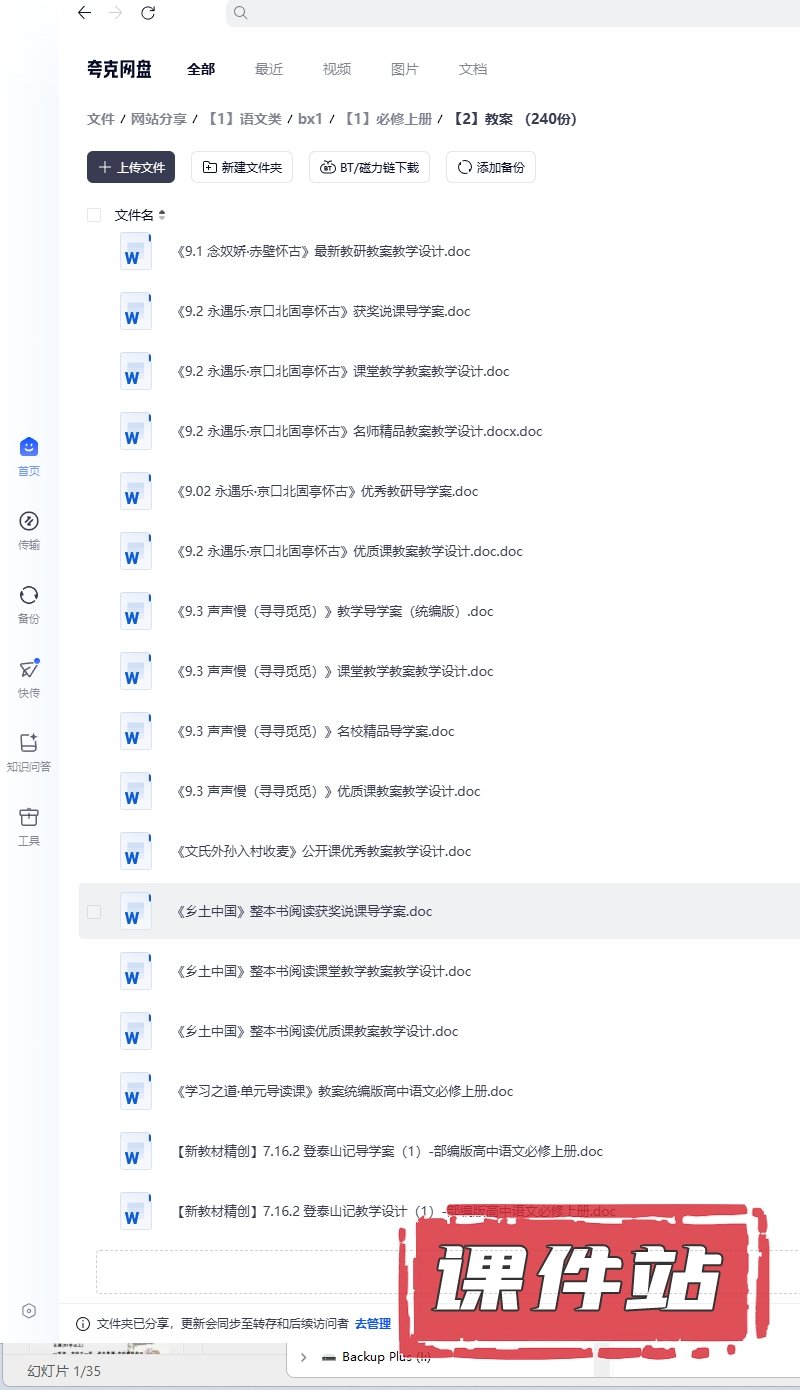Image resolution: width=800 pixels, height=1390 pixels.
Task: Tap the 上传文件 button
Action: point(131,167)
